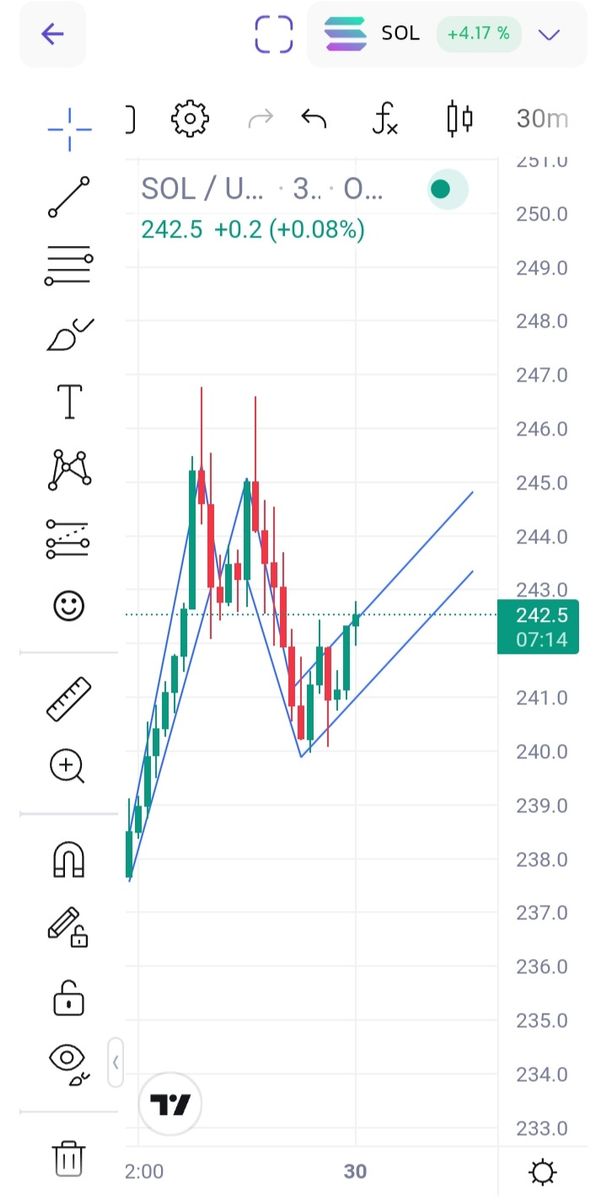This screenshot has width=607, height=1200.
Task: Open the SOL coin selector dropdown
Action: coord(548,34)
